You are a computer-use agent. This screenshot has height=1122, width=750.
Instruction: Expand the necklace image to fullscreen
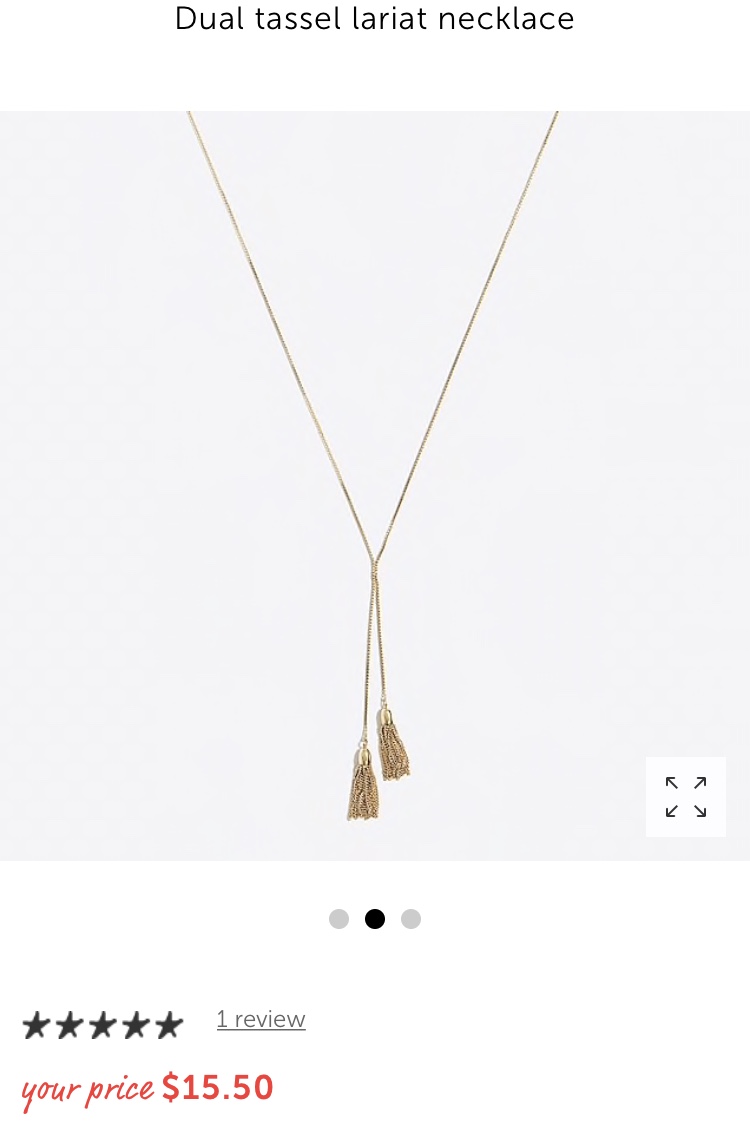click(x=686, y=796)
